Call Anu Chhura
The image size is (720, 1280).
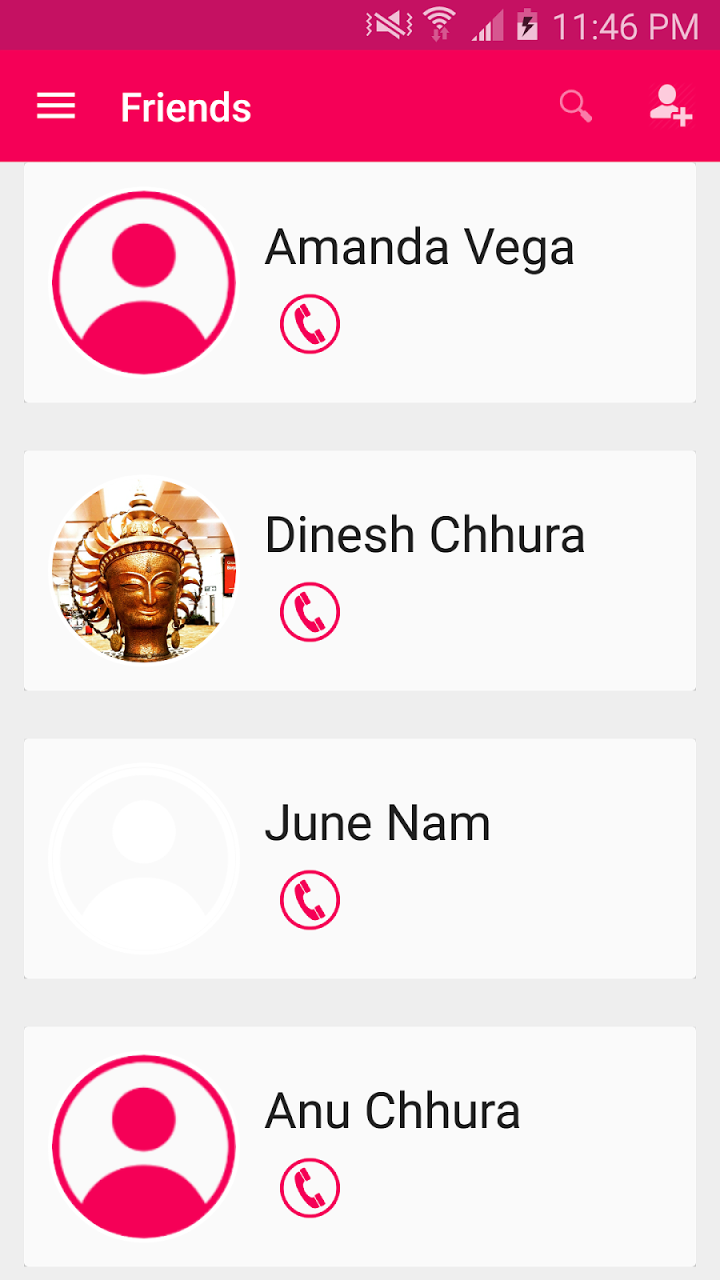[x=310, y=1188]
